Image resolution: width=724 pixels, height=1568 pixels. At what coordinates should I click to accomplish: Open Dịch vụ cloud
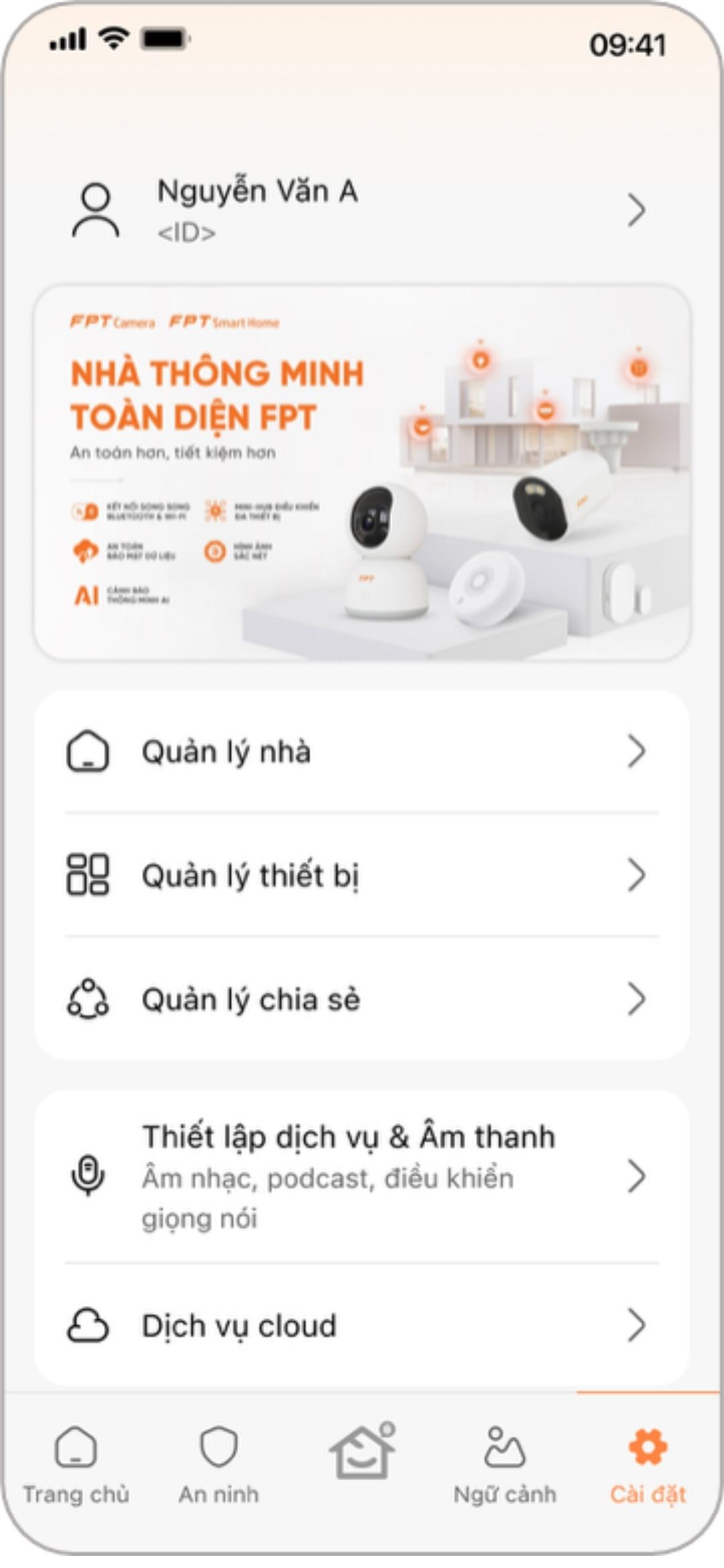pos(361,1325)
